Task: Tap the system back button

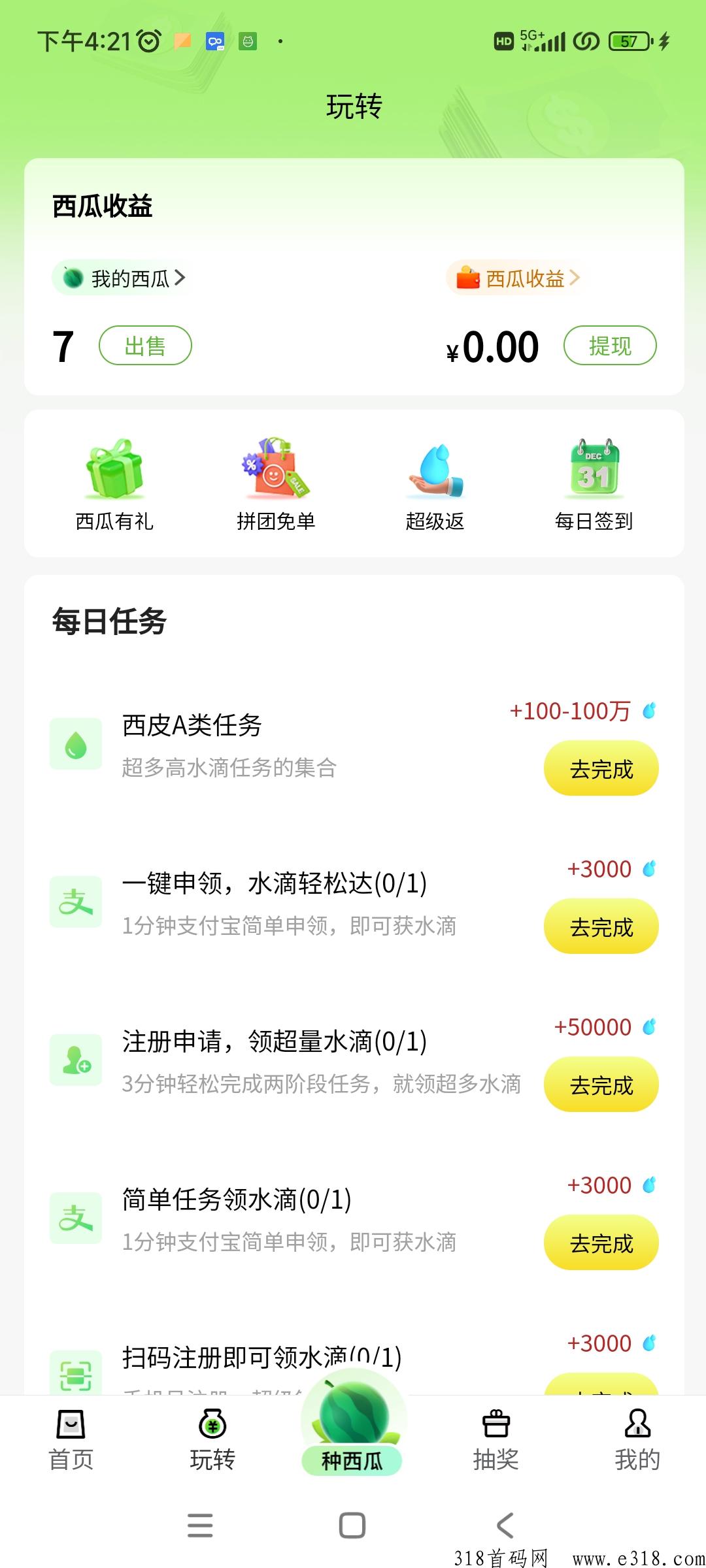Action: click(505, 1526)
